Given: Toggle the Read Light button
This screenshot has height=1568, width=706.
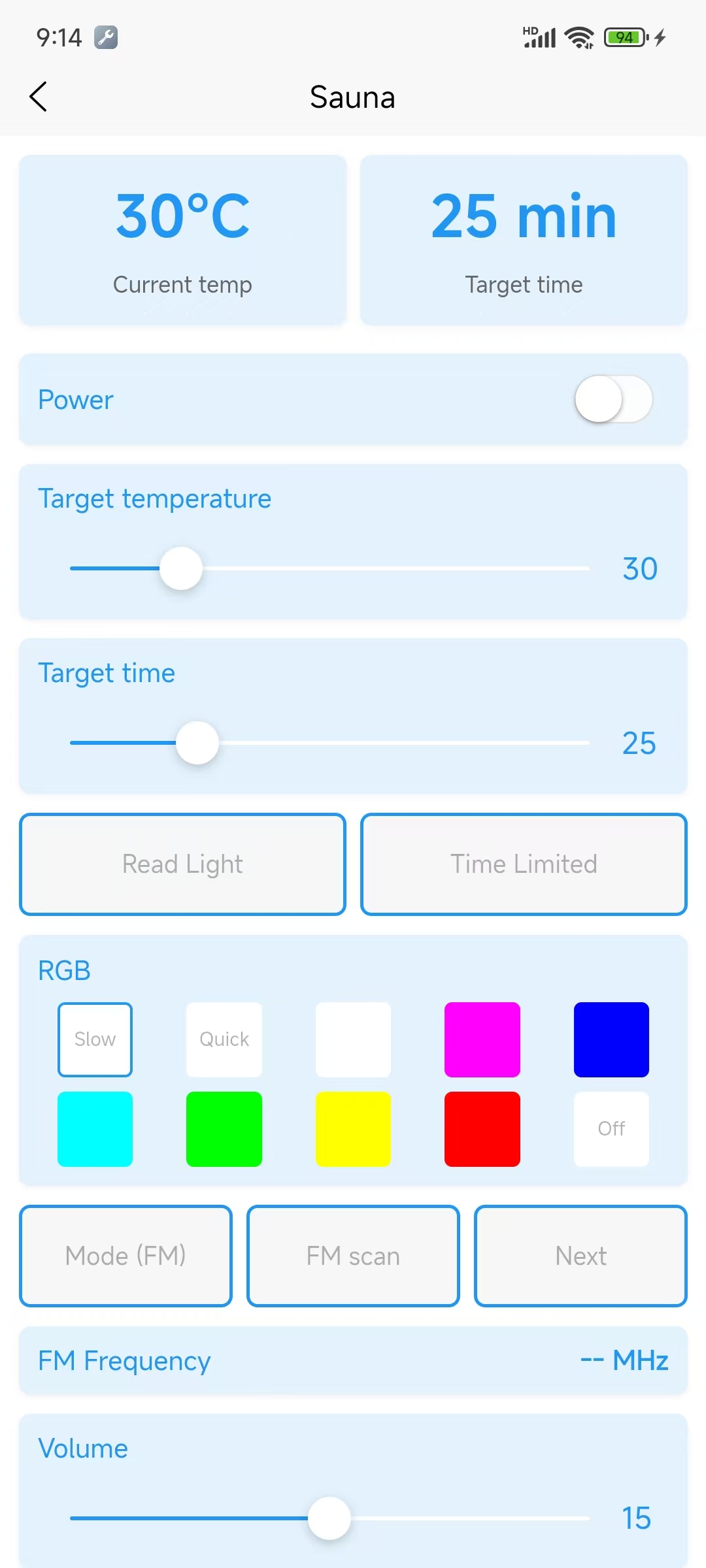Looking at the screenshot, I should point(182,864).
